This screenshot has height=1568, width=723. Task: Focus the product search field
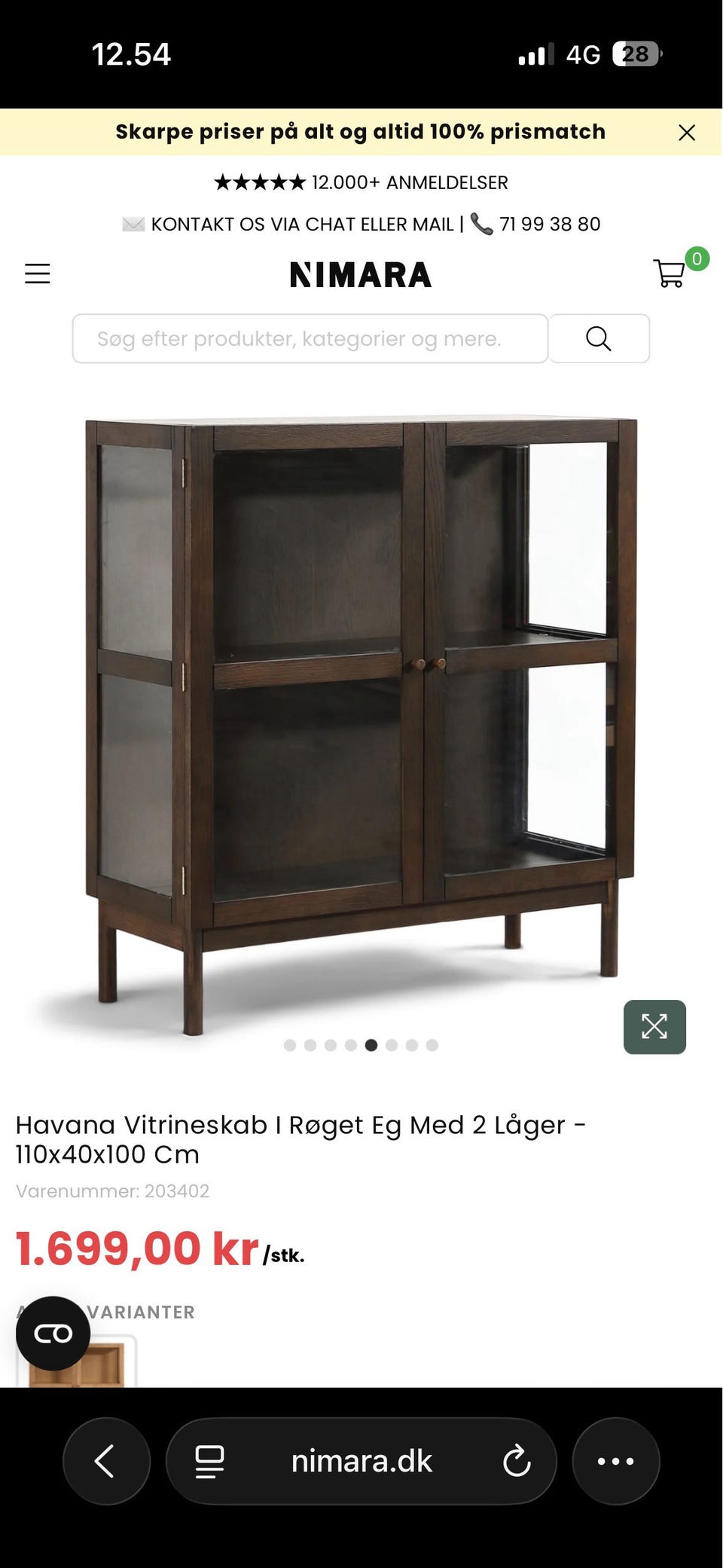pyautogui.click(x=310, y=338)
